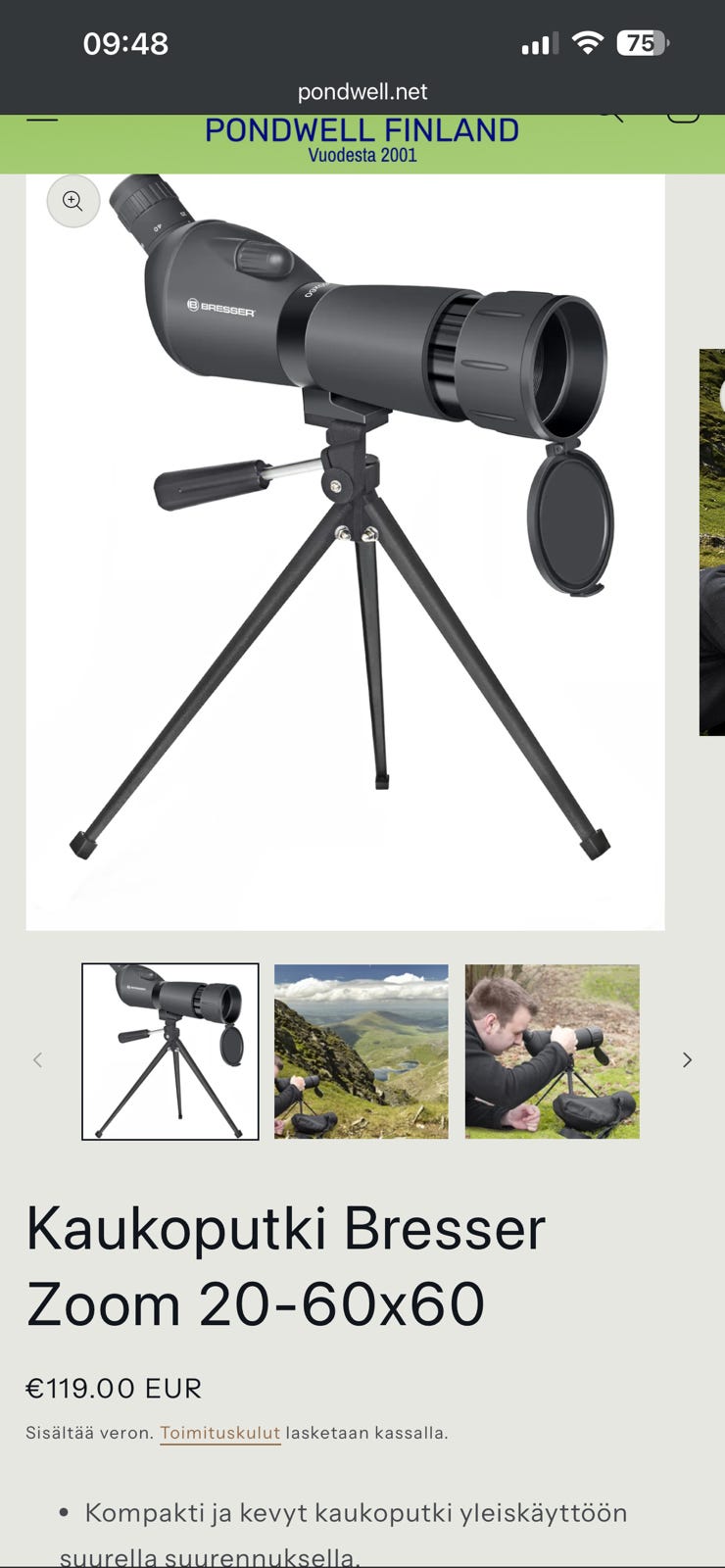Open the Pondwell Finland home logo
Screen dimensions: 725x1568
coord(362,140)
